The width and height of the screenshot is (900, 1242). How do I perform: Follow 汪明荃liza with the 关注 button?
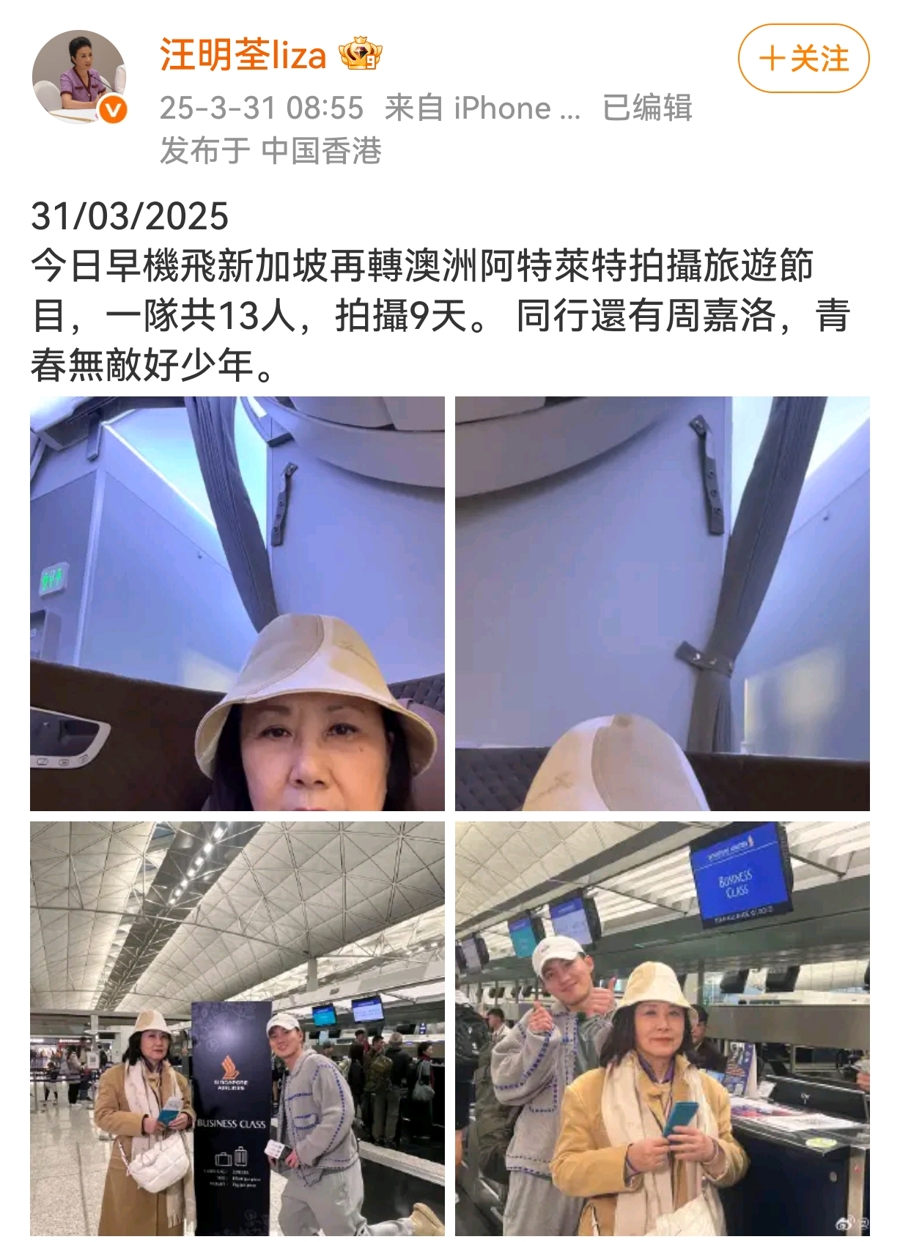pyautogui.click(x=803, y=59)
